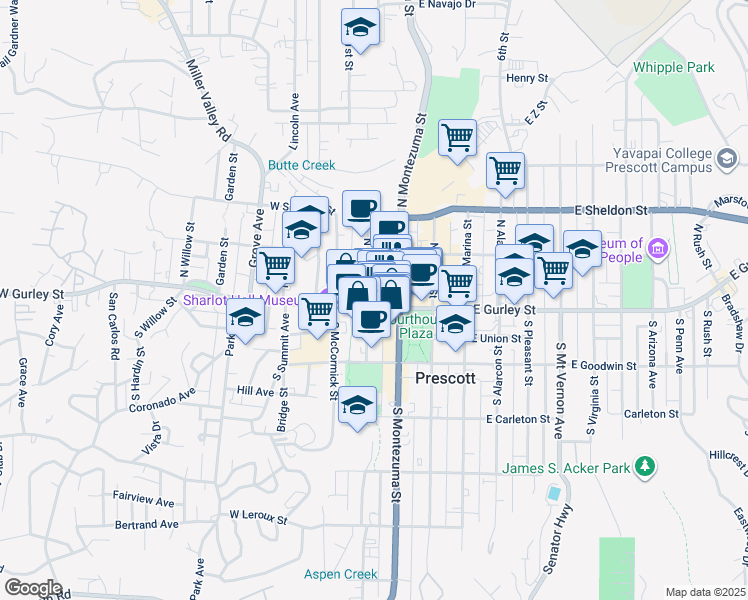The image size is (748, 600).
Task: Open the shopping cart marker above S McCormick St
Action: coord(317,309)
